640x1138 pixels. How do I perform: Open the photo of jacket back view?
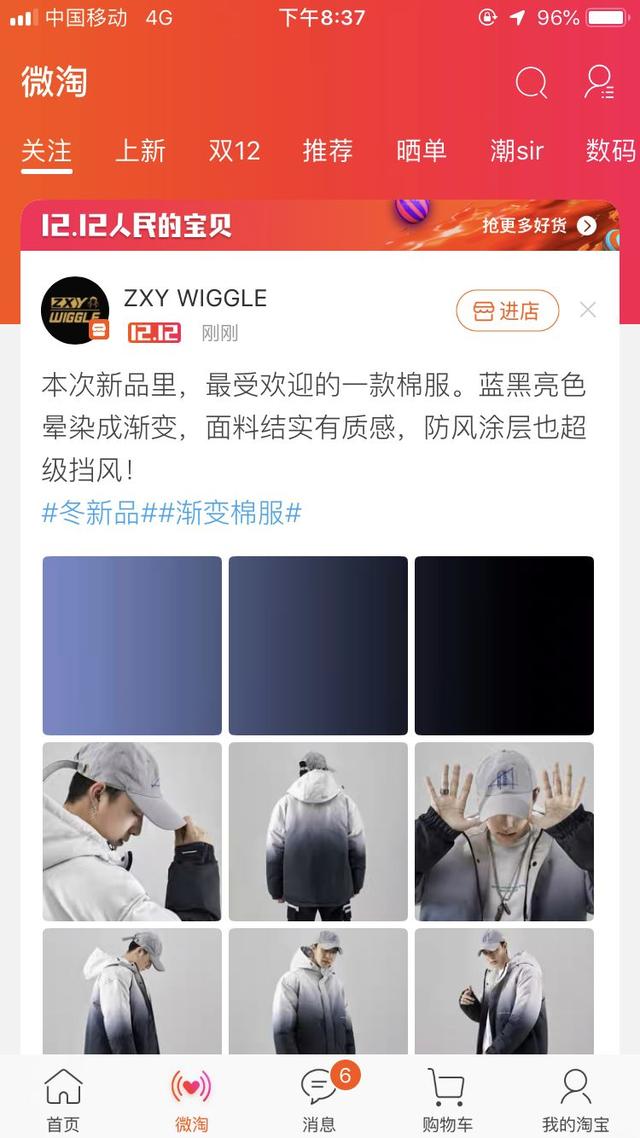(x=318, y=831)
